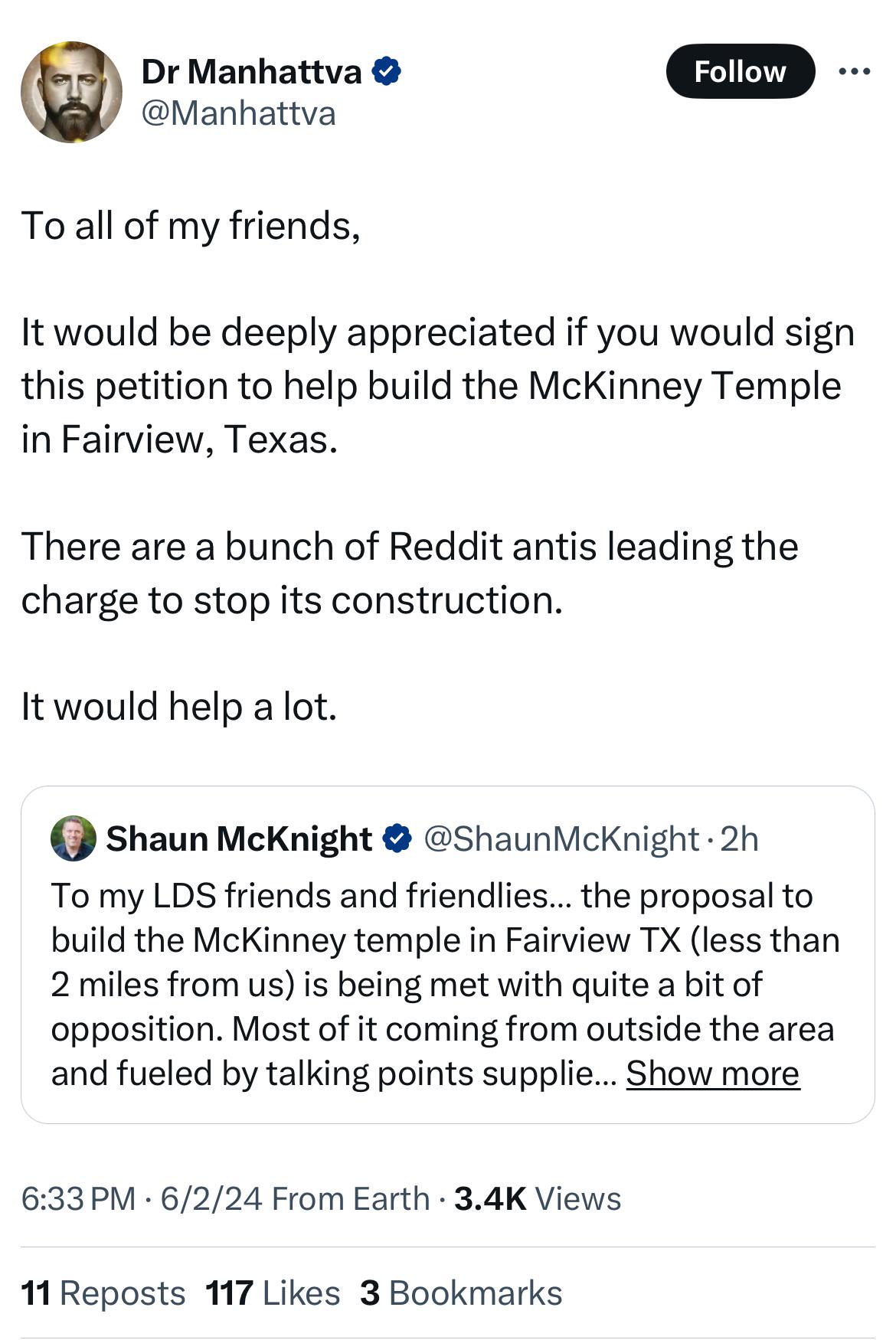Click the 3 Bookmarks counter
This screenshot has height=1340, width=896.
point(459,1291)
